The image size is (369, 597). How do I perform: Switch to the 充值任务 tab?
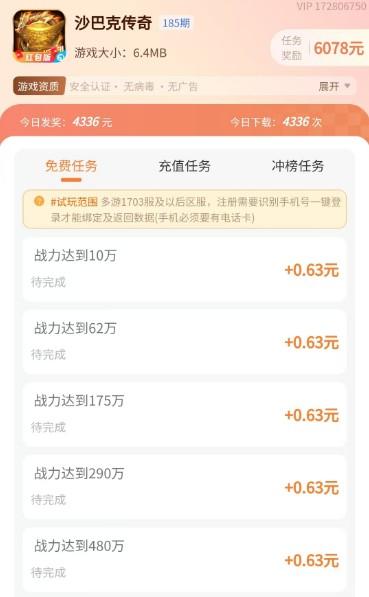tap(185, 166)
